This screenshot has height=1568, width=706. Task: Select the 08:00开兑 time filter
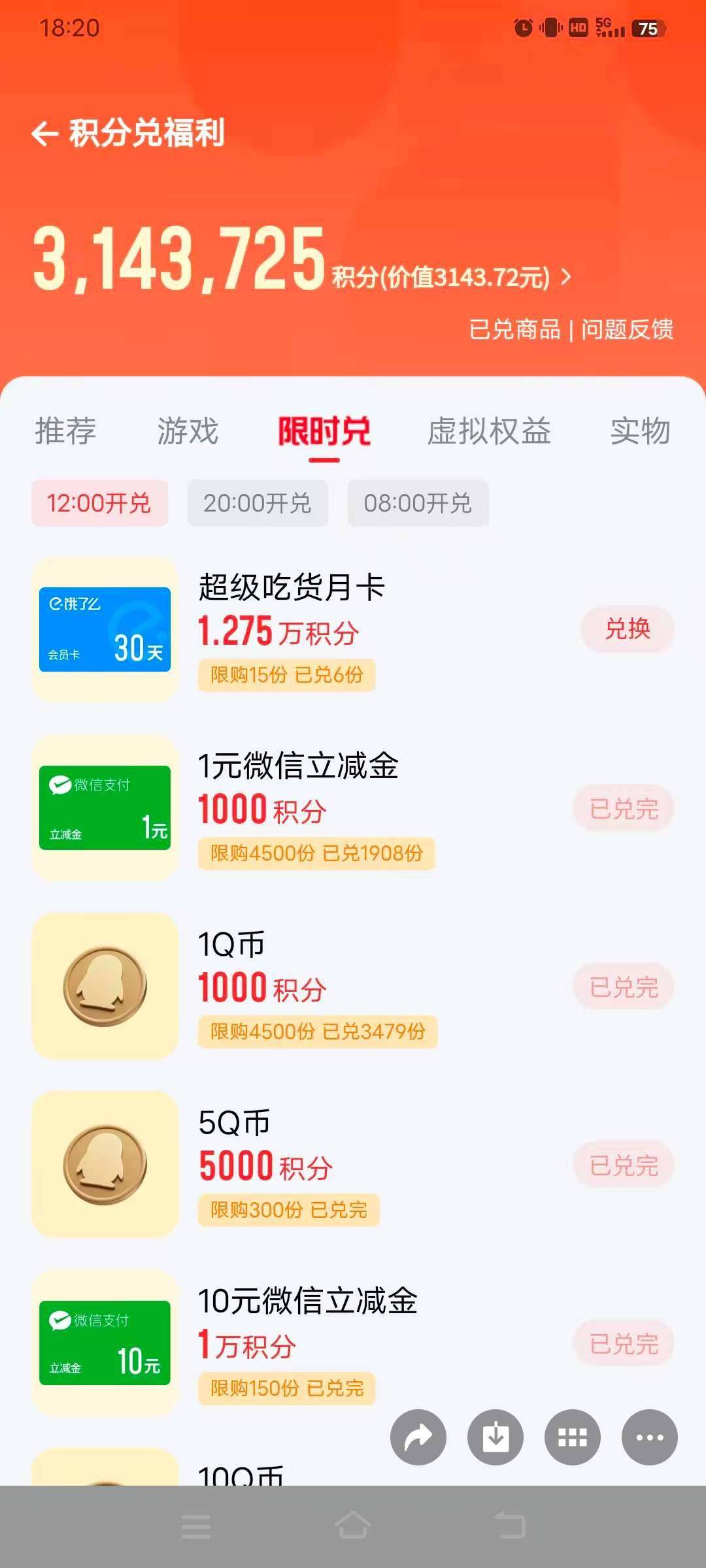[x=417, y=503]
